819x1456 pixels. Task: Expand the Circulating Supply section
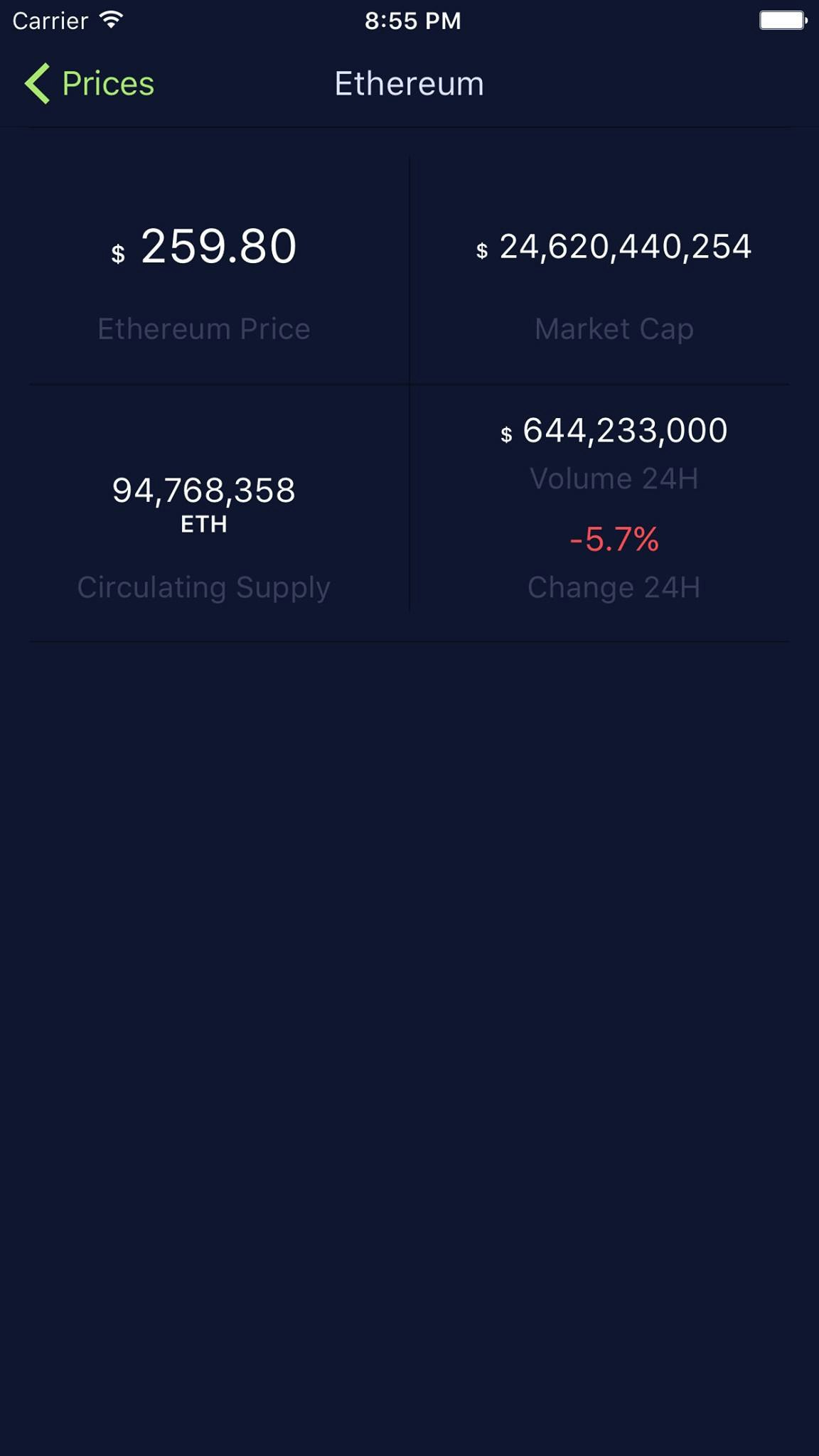pos(205,587)
